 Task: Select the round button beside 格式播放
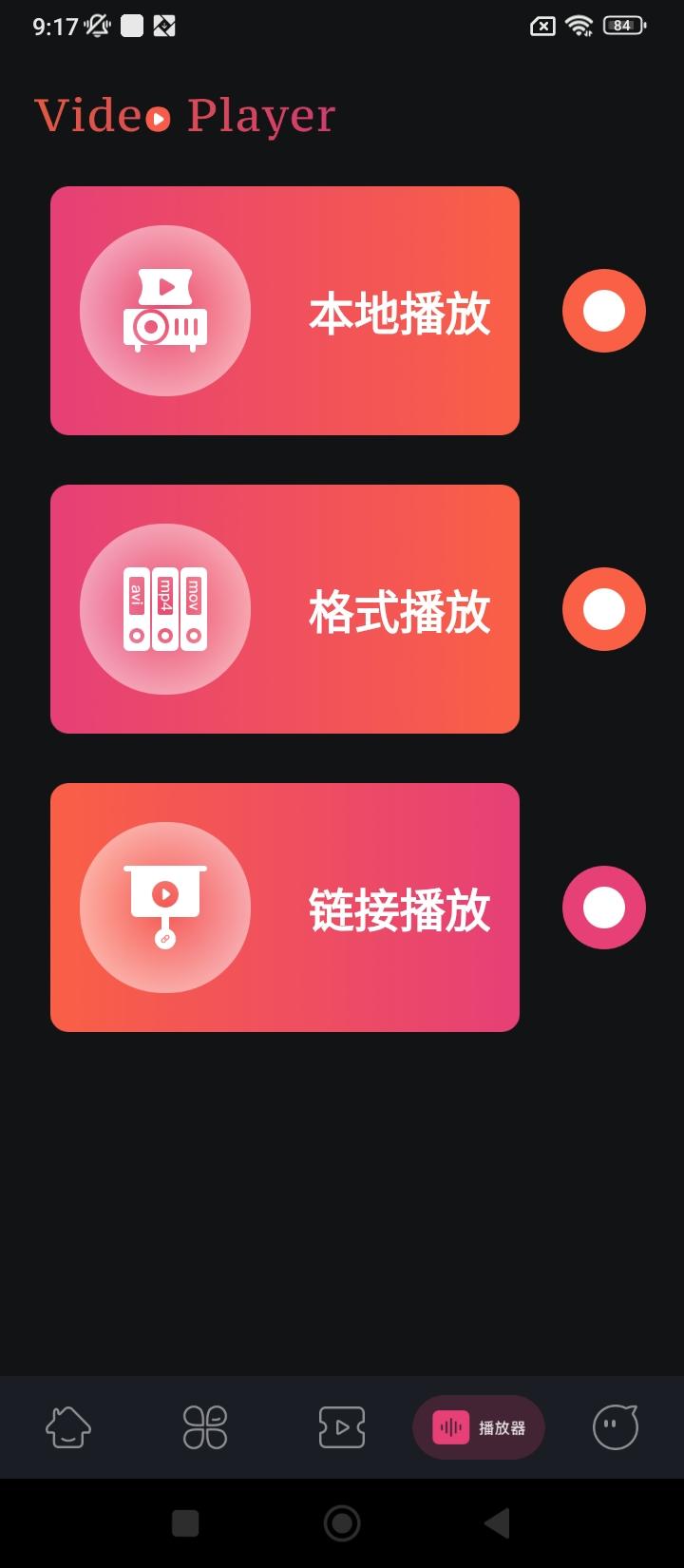(604, 609)
